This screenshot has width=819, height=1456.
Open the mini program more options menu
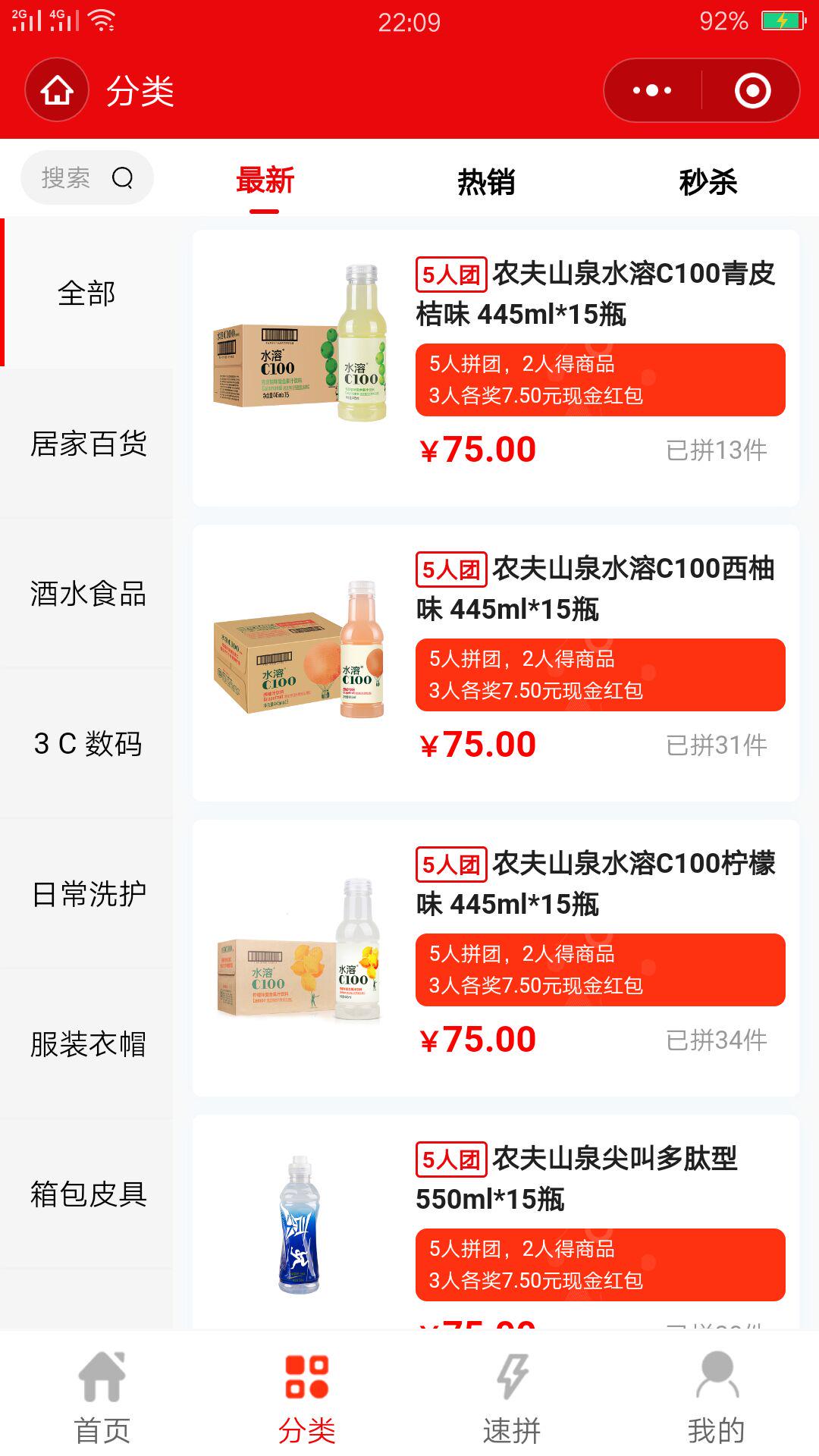click(x=652, y=91)
